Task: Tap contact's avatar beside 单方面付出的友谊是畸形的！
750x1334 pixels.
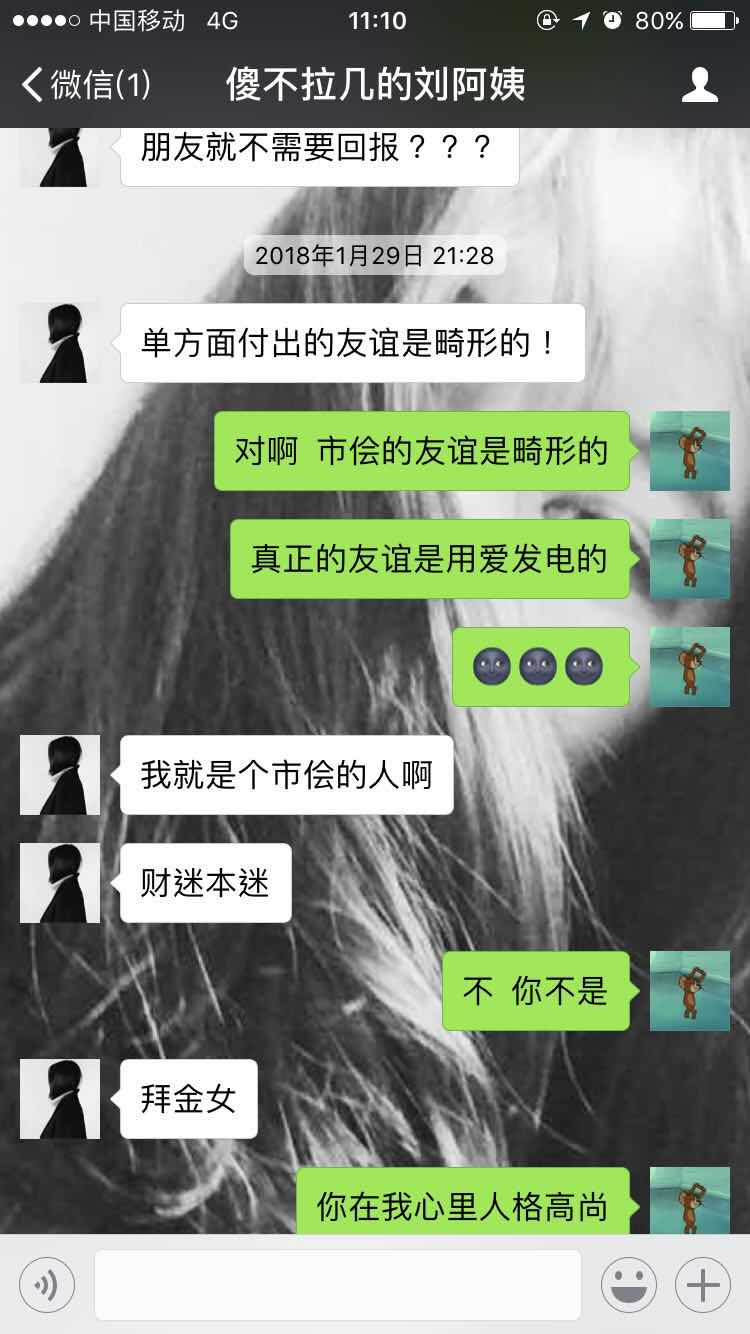Action: [x=60, y=343]
